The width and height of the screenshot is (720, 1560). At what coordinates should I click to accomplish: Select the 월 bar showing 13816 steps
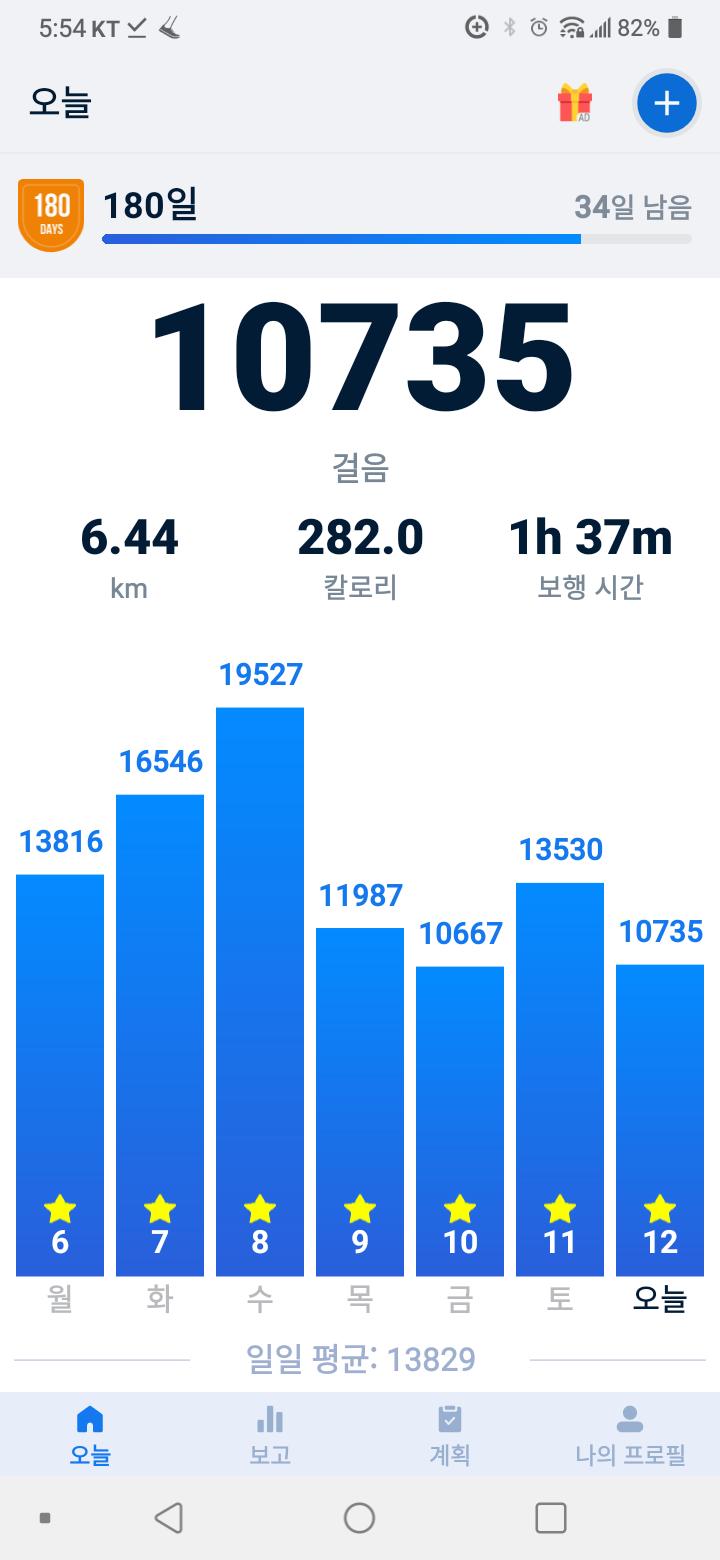60,1075
